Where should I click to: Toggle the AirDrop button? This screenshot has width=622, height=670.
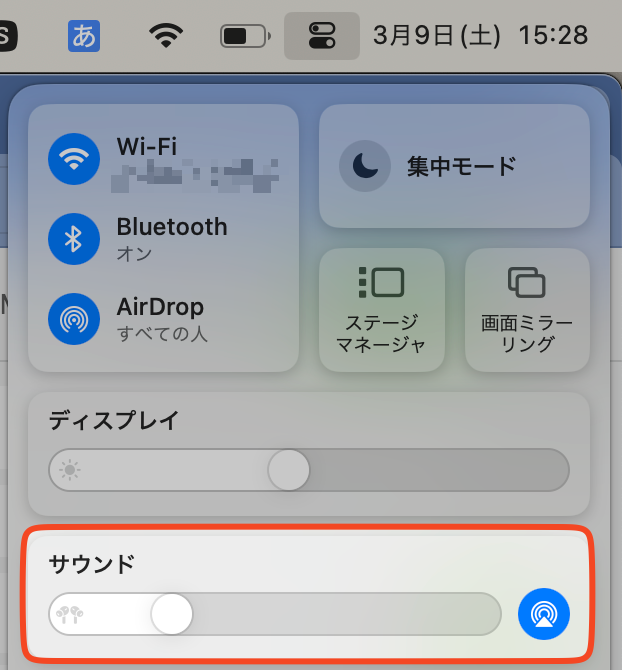click(74, 318)
